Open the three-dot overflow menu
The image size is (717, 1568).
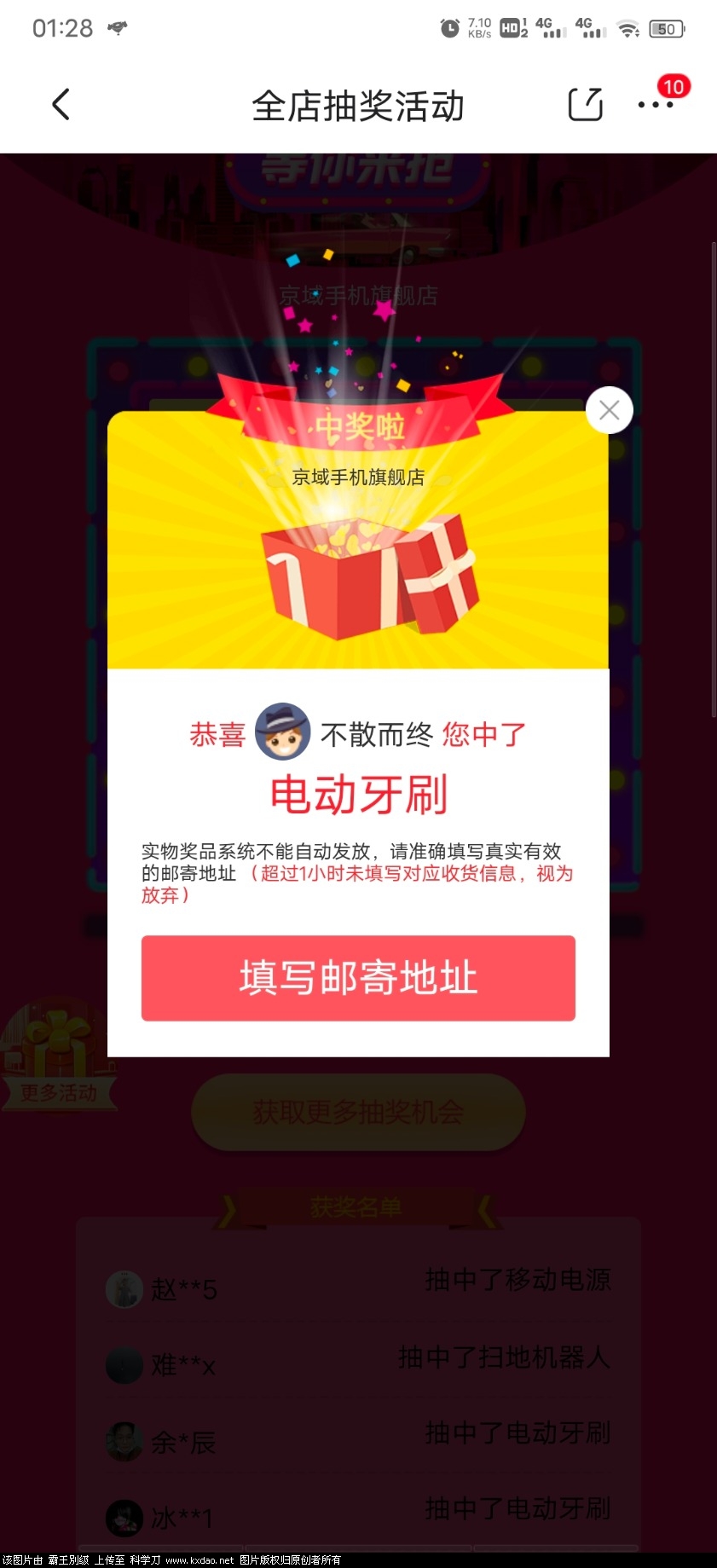655,105
